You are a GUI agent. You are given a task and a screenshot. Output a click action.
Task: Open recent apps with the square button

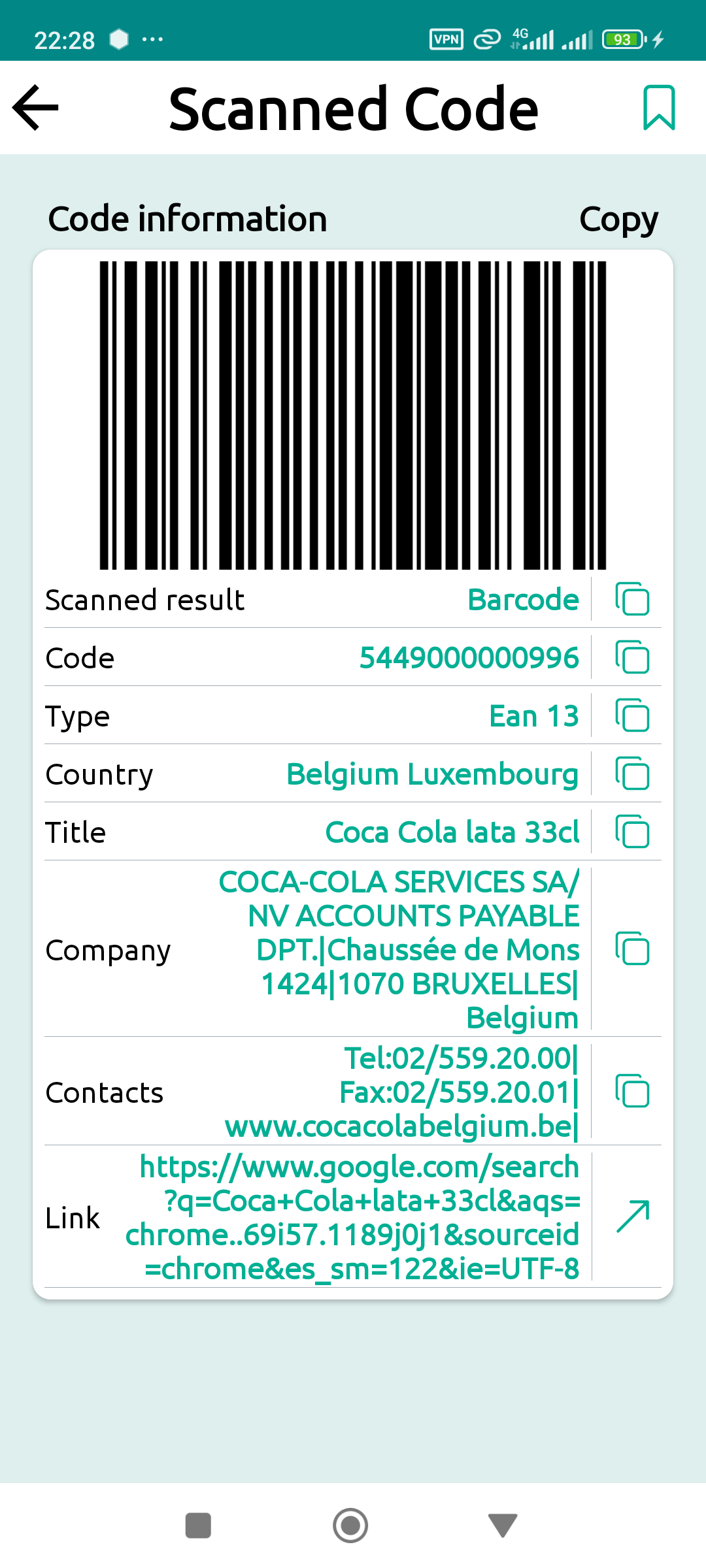click(198, 1526)
